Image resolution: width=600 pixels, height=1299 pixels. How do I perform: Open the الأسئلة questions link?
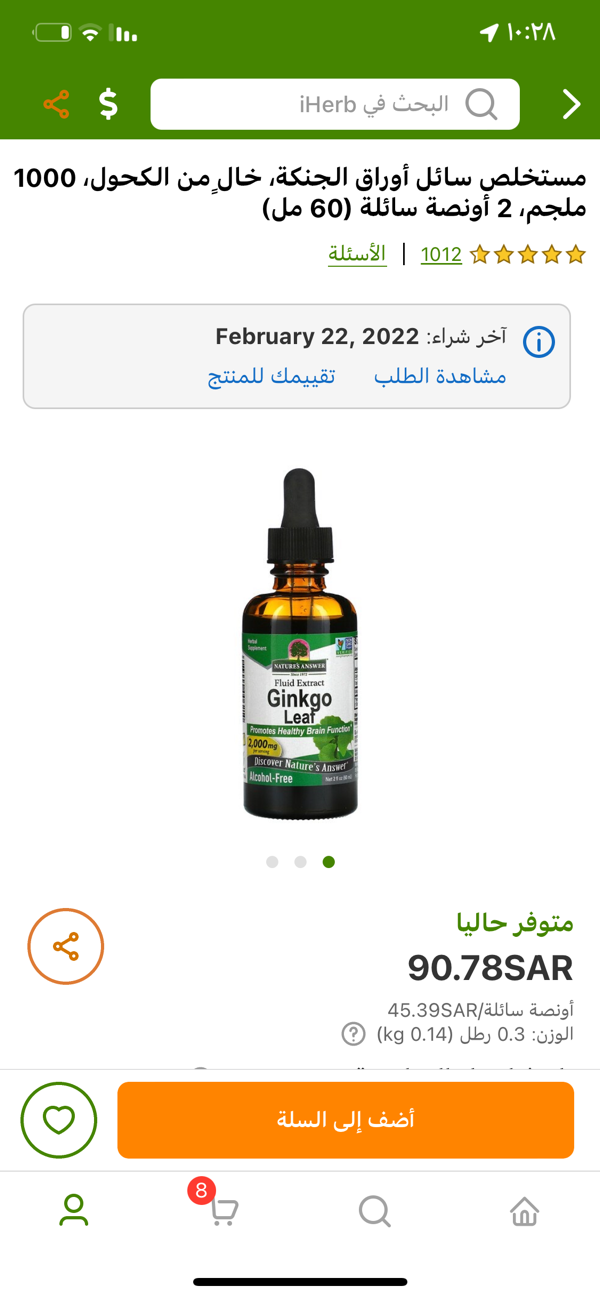click(x=357, y=254)
